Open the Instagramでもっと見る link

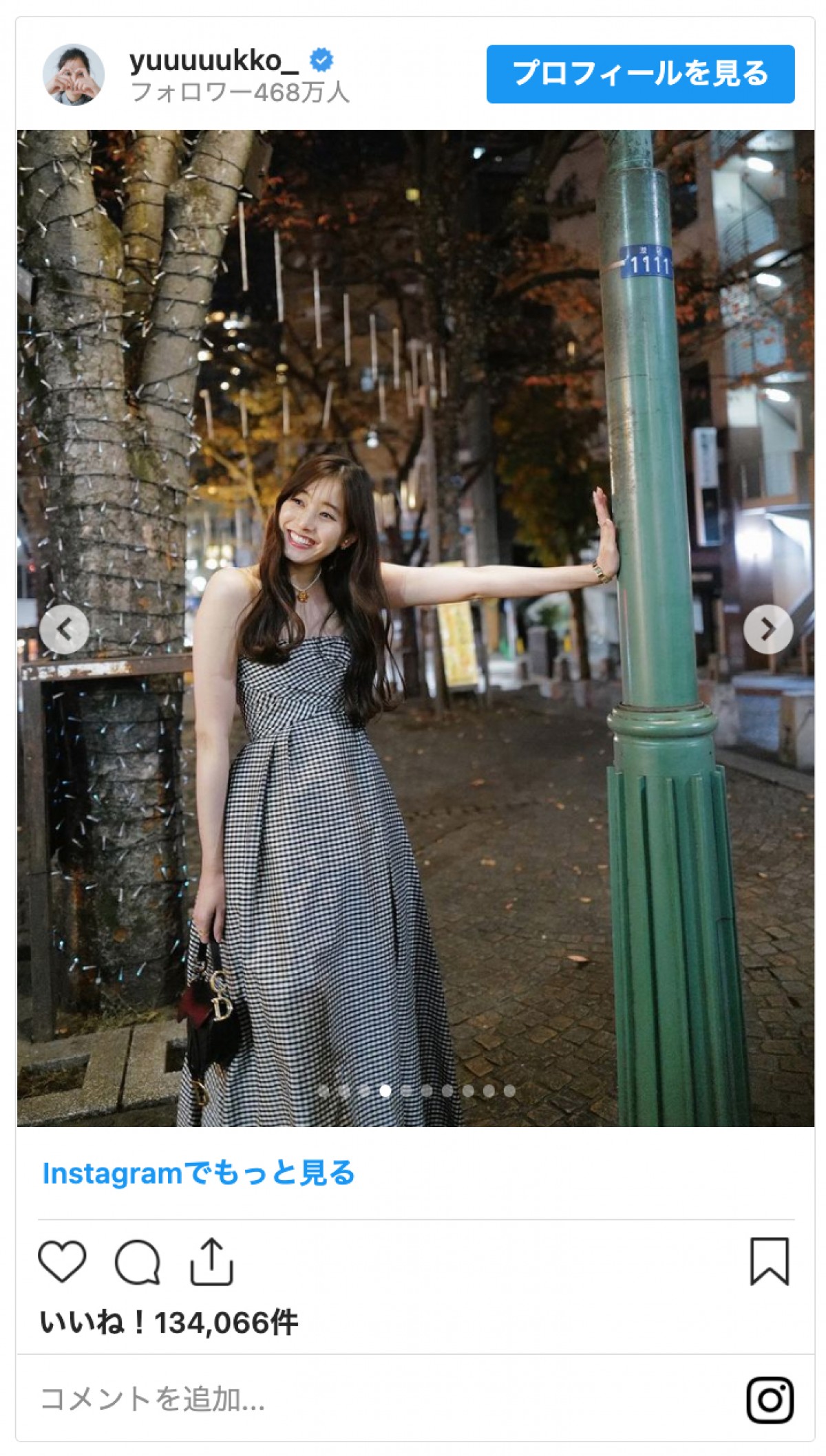pyautogui.click(x=198, y=1173)
